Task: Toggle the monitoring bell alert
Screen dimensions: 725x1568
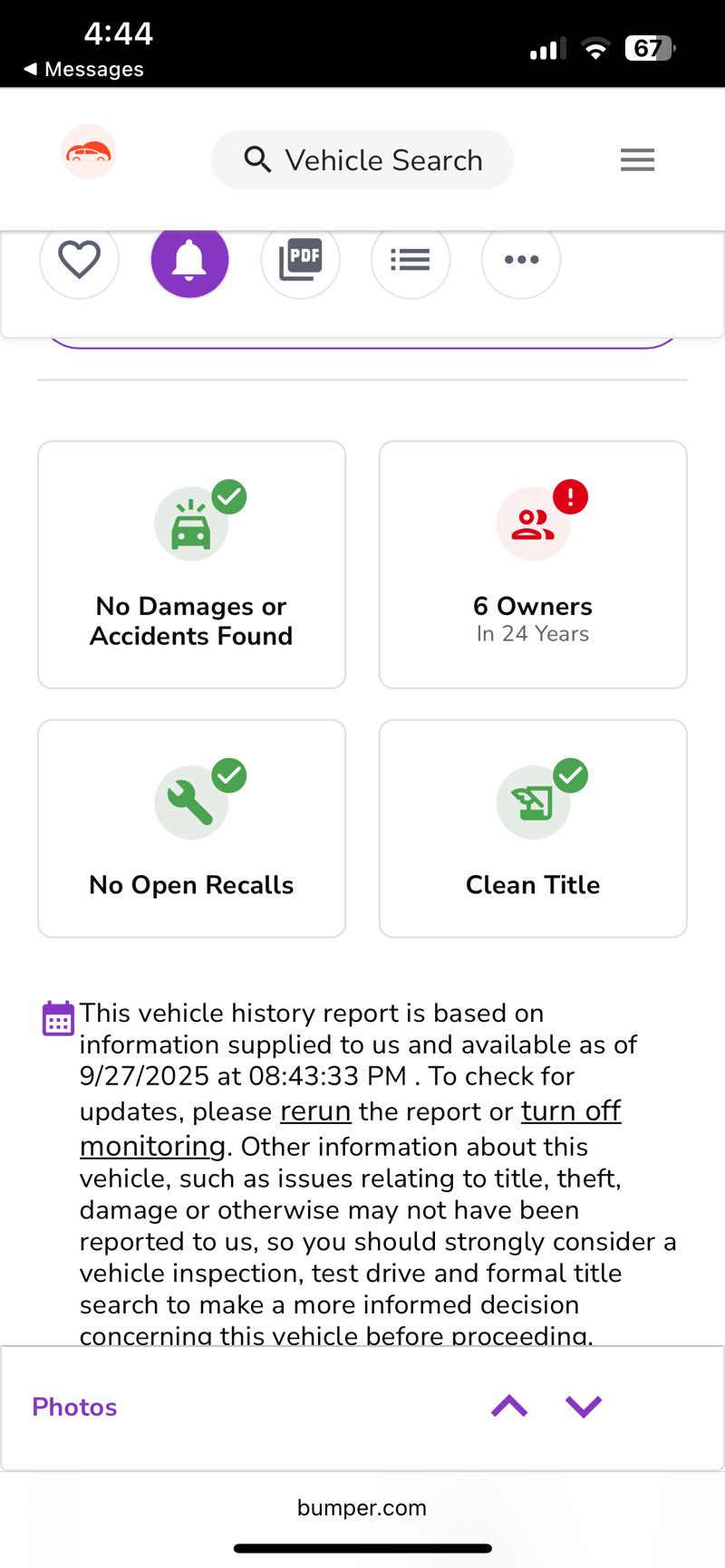Action: pyautogui.click(x=189, y=261)
